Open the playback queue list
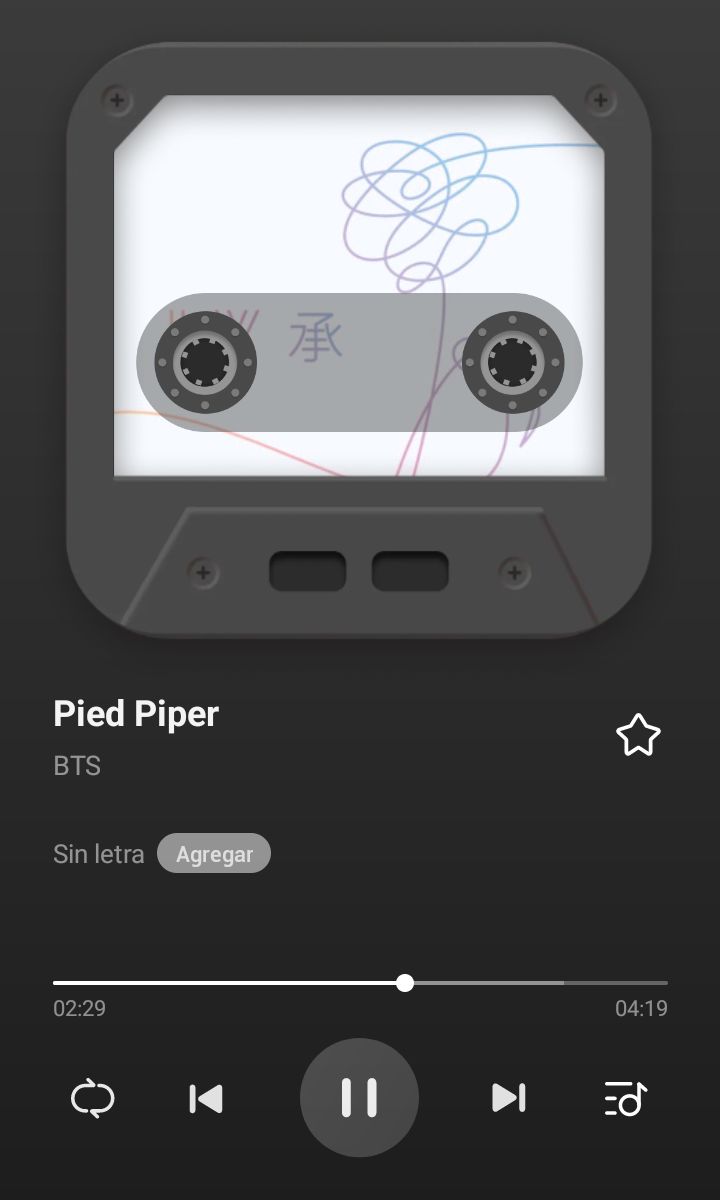720x1200 pixels. click(626, 1098)
